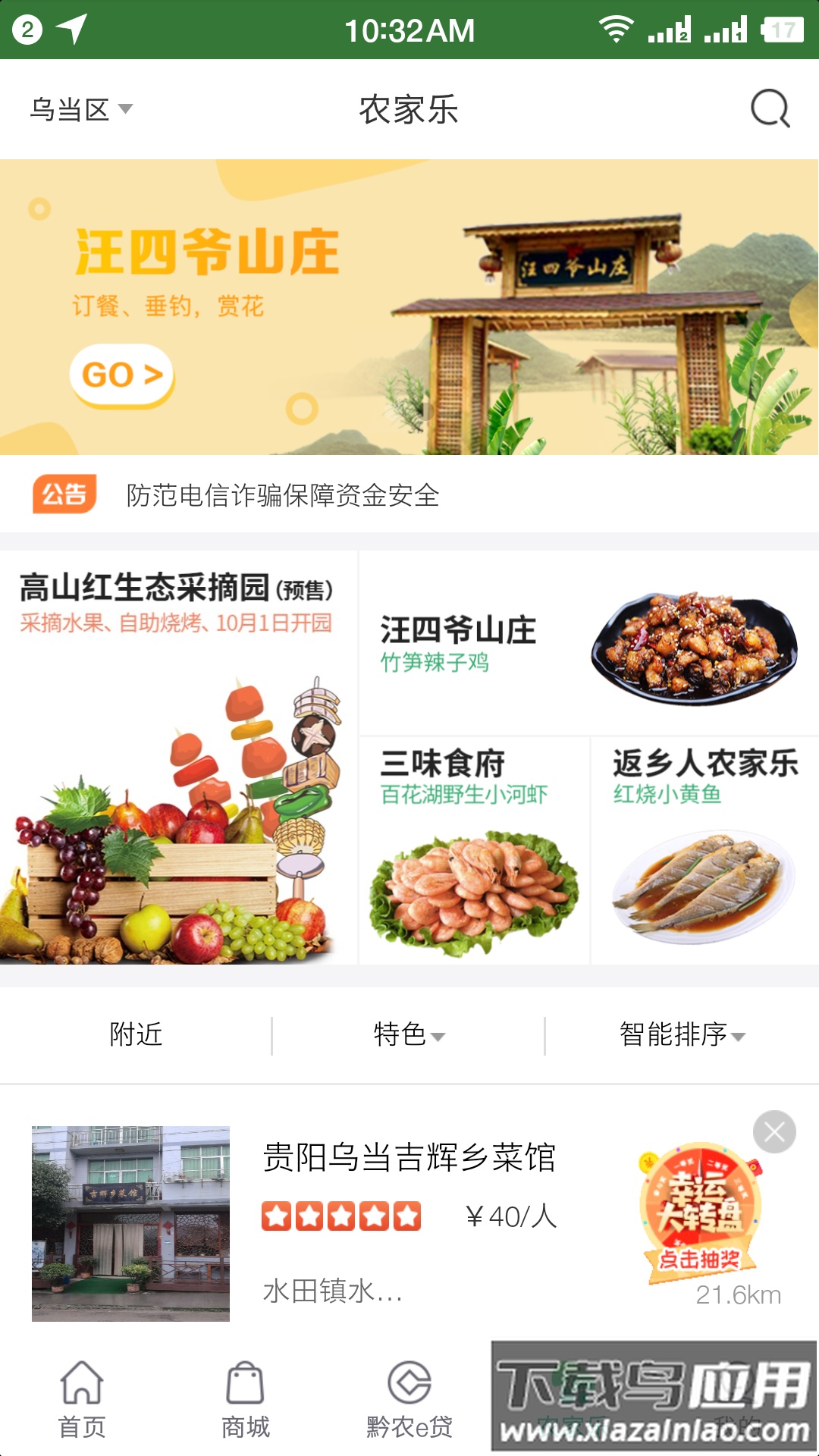
Task: Select the 附近 nearby filter
Action: pyautogui.click(x=136, y=1034)
